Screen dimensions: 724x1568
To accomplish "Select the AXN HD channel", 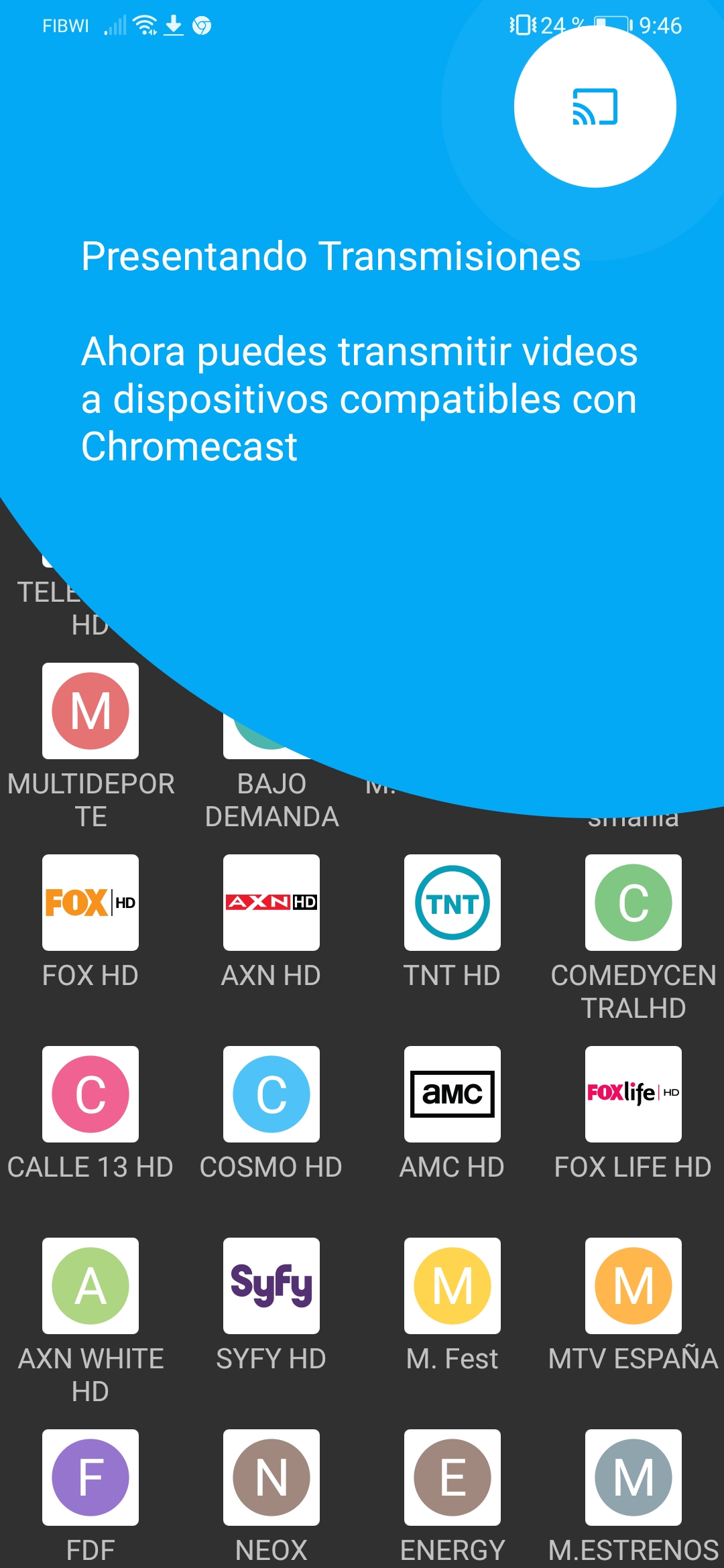I will (x=271, y=903).
